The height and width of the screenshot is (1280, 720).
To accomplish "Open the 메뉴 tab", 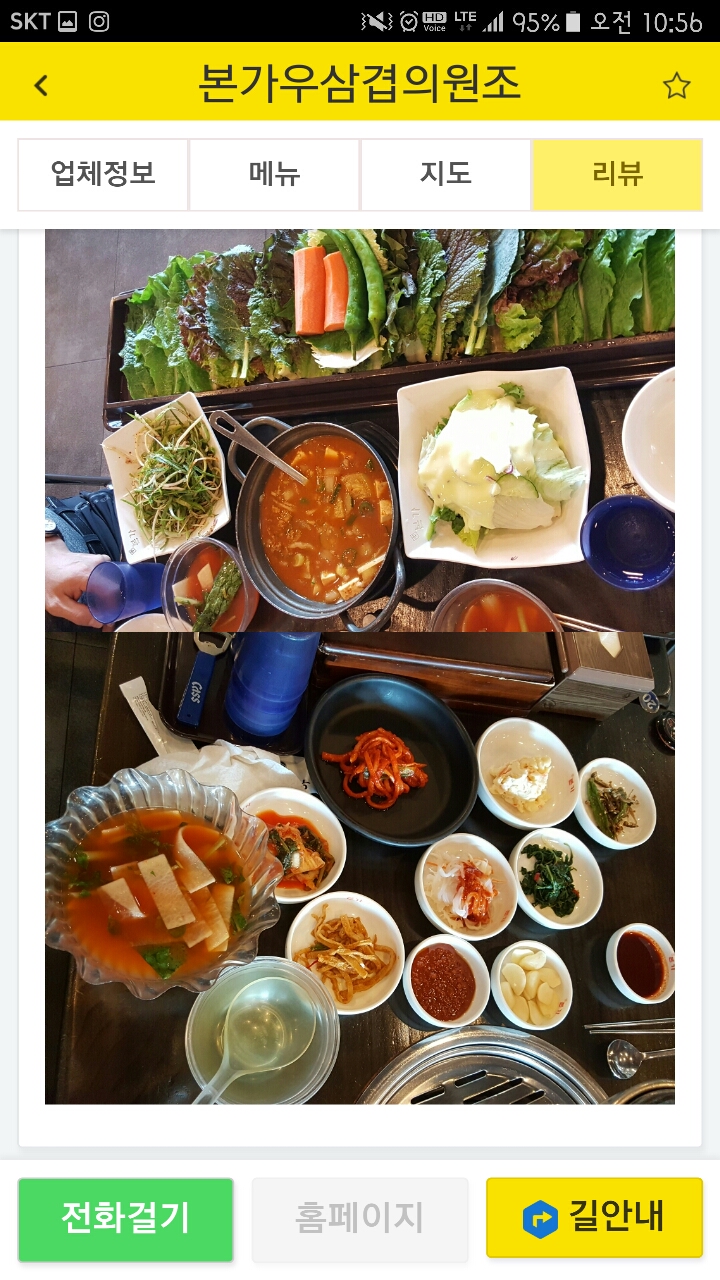I will (274, 175).
